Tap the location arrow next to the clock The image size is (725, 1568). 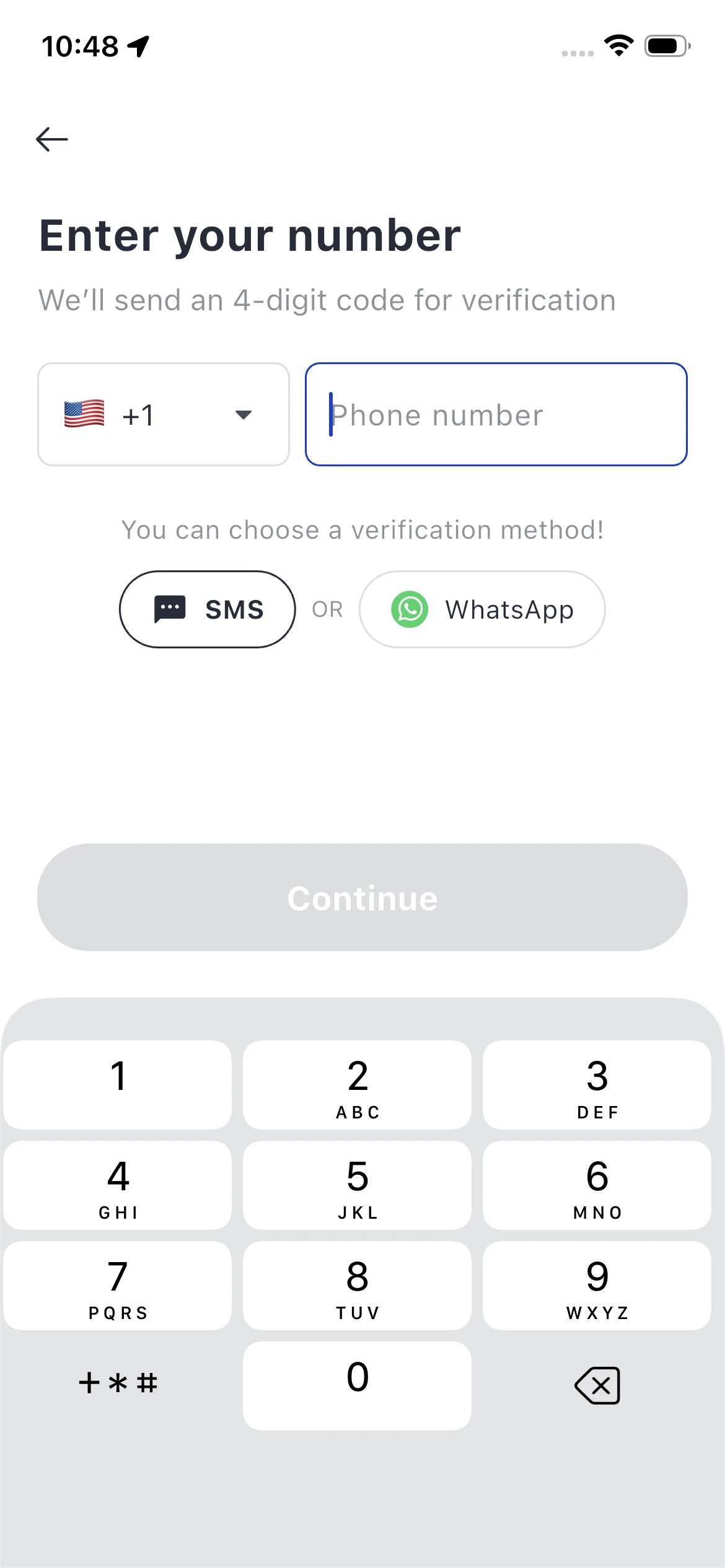[x=138, y=45]
